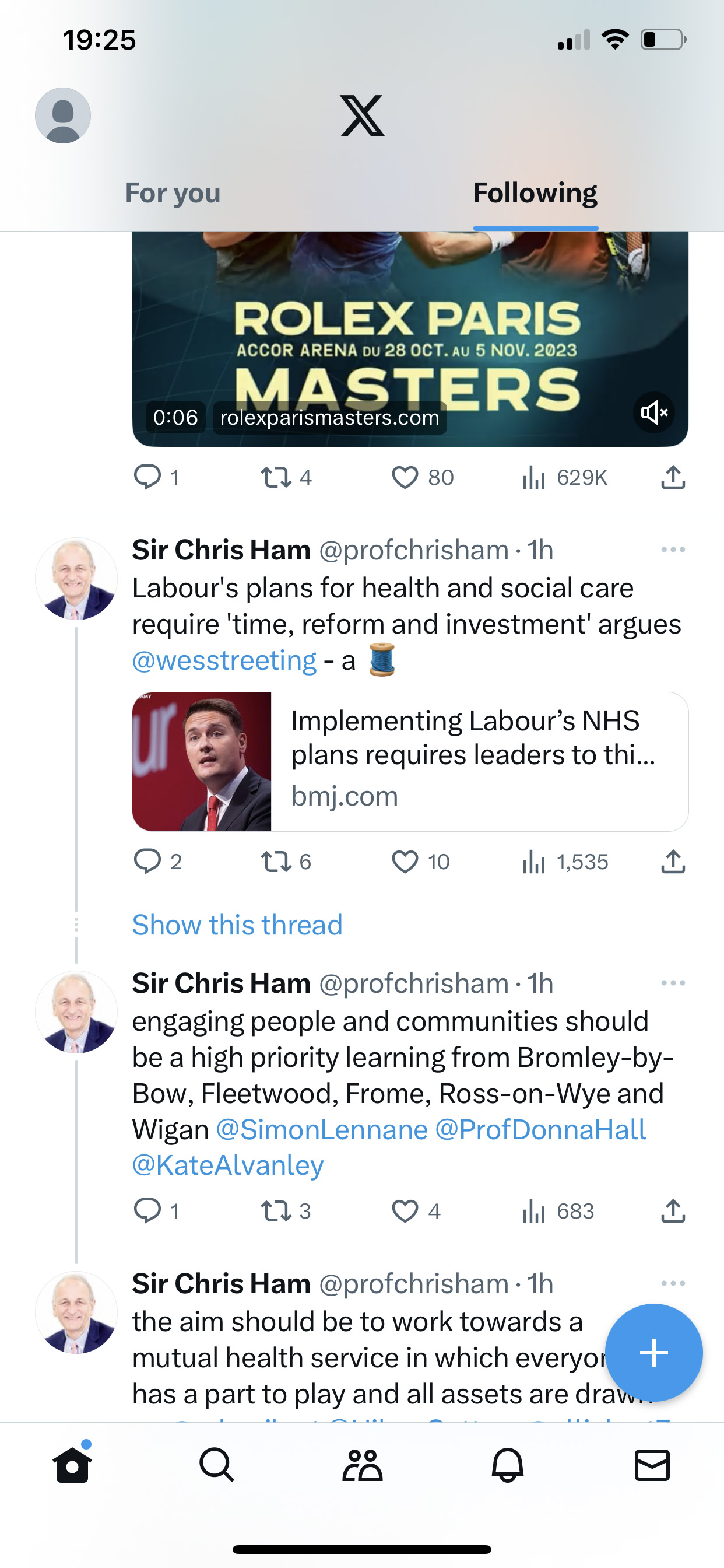
Task: Open the @wesstreeting mention link
Action: pyautogui.click(x=224, y=660)
